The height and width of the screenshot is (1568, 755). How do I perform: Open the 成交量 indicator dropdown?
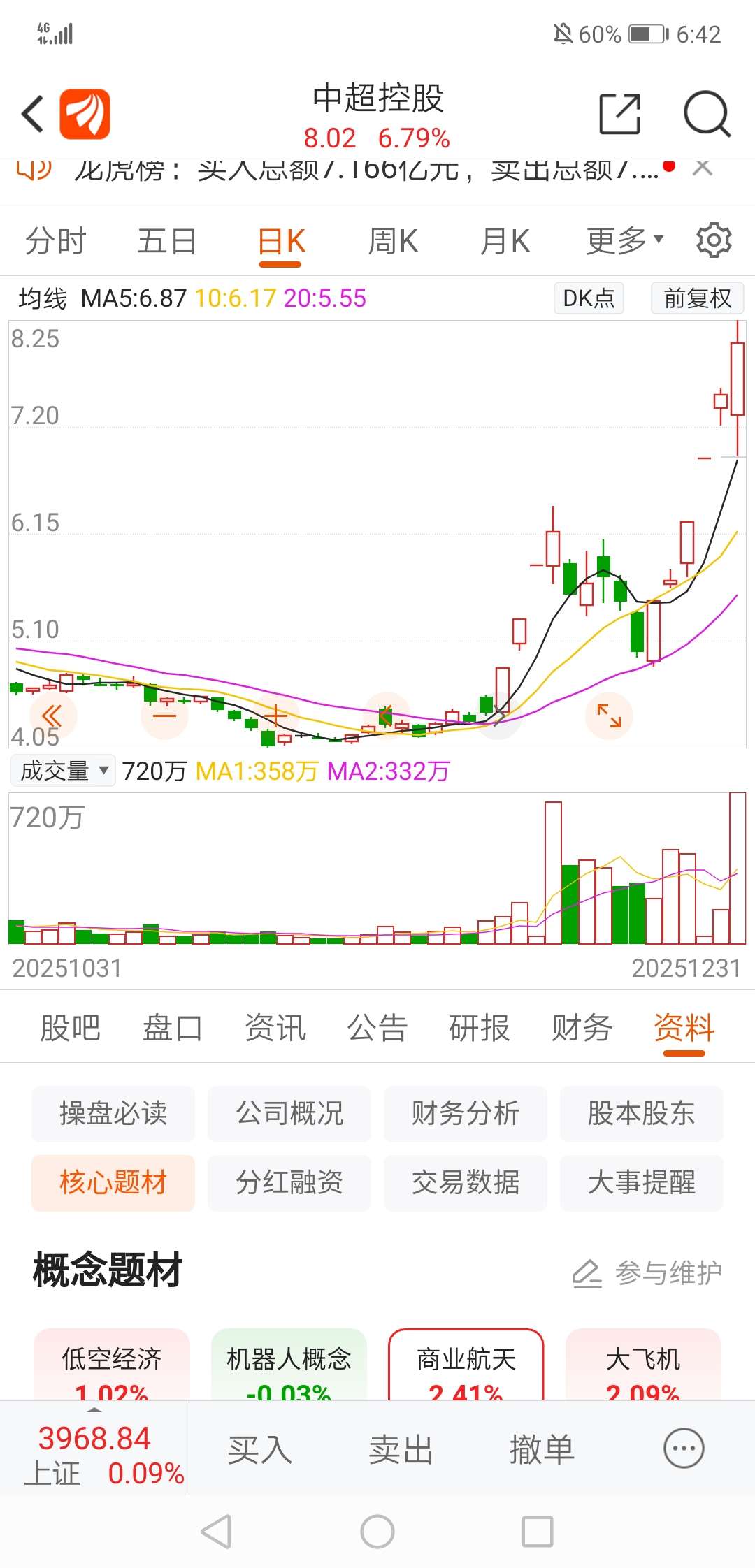(x=63, y=771)
